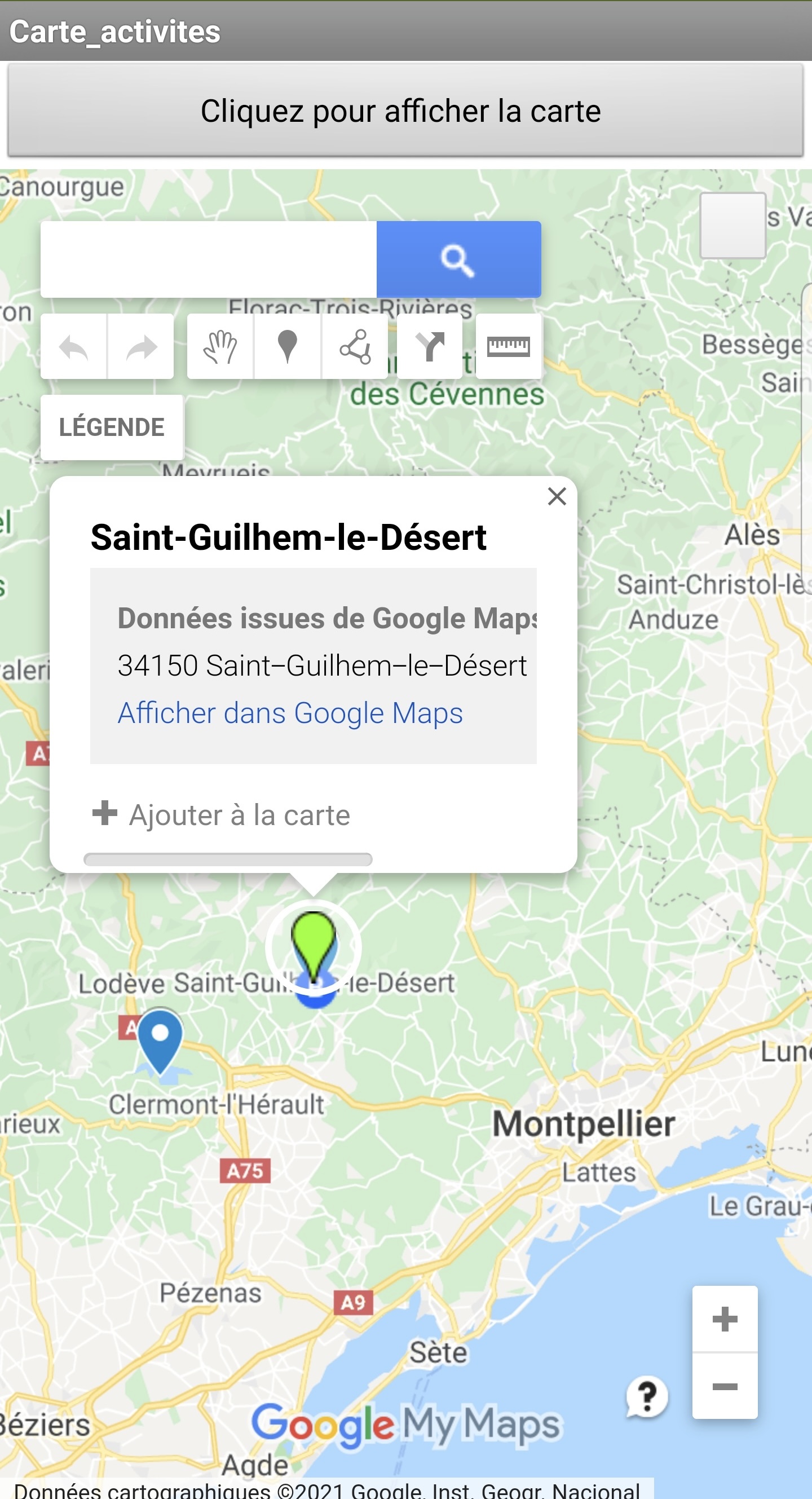Open the LÉGENDE panel
The width and height of the screenshot is (812, 1499).
pos(112,427)
